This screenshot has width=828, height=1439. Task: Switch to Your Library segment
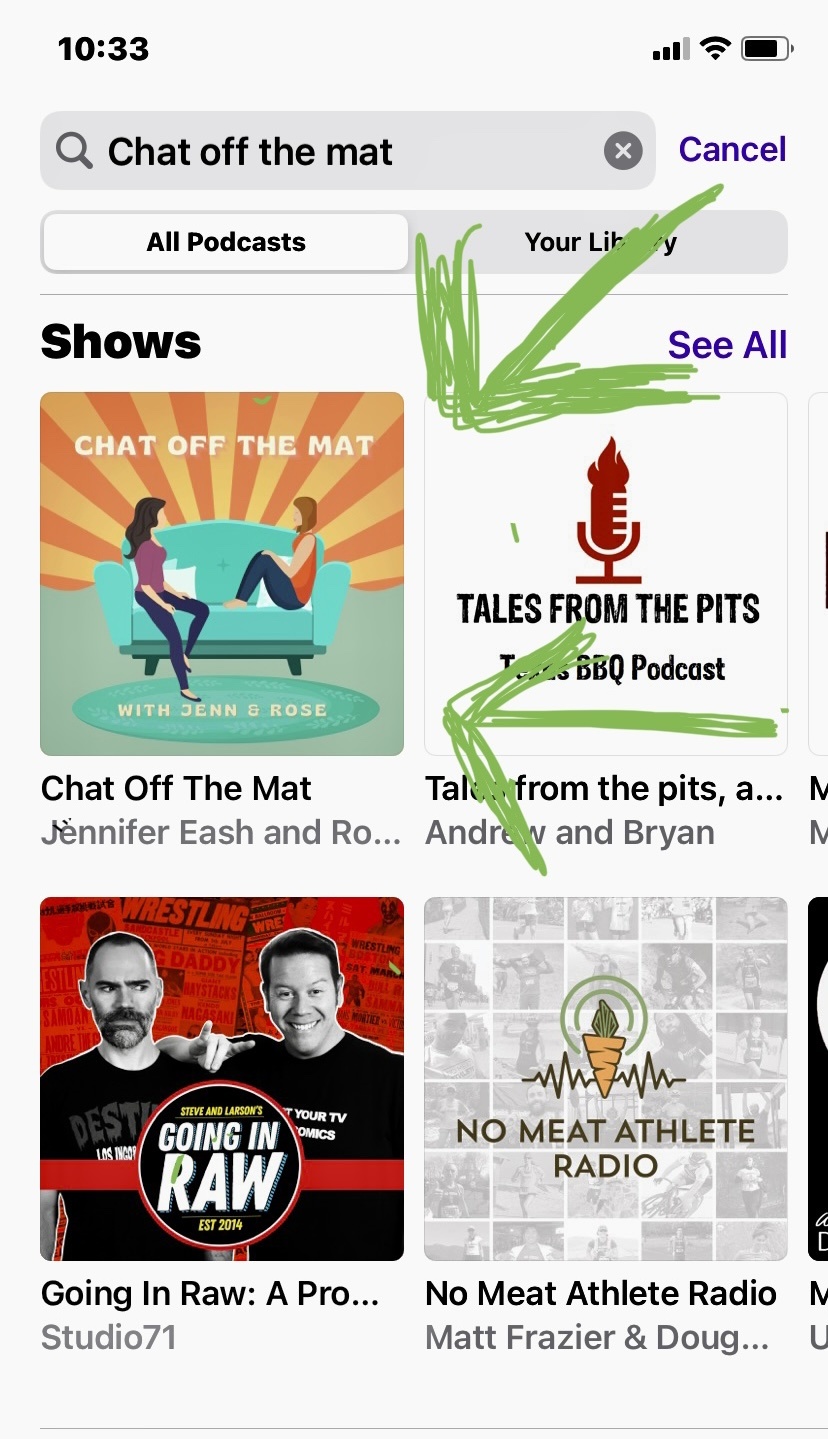600,242
